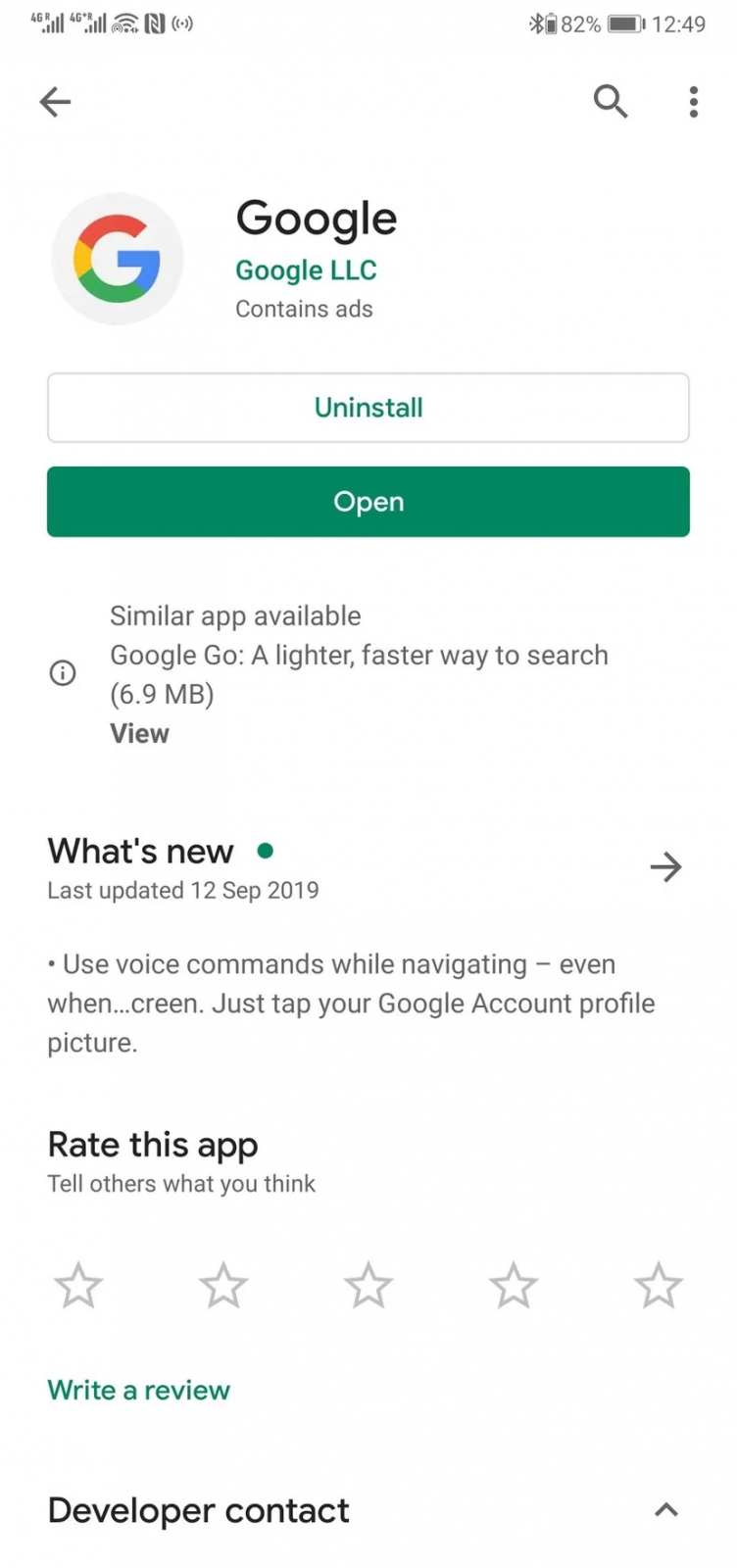Rate the app five stars

click(x=658, y=1286)
